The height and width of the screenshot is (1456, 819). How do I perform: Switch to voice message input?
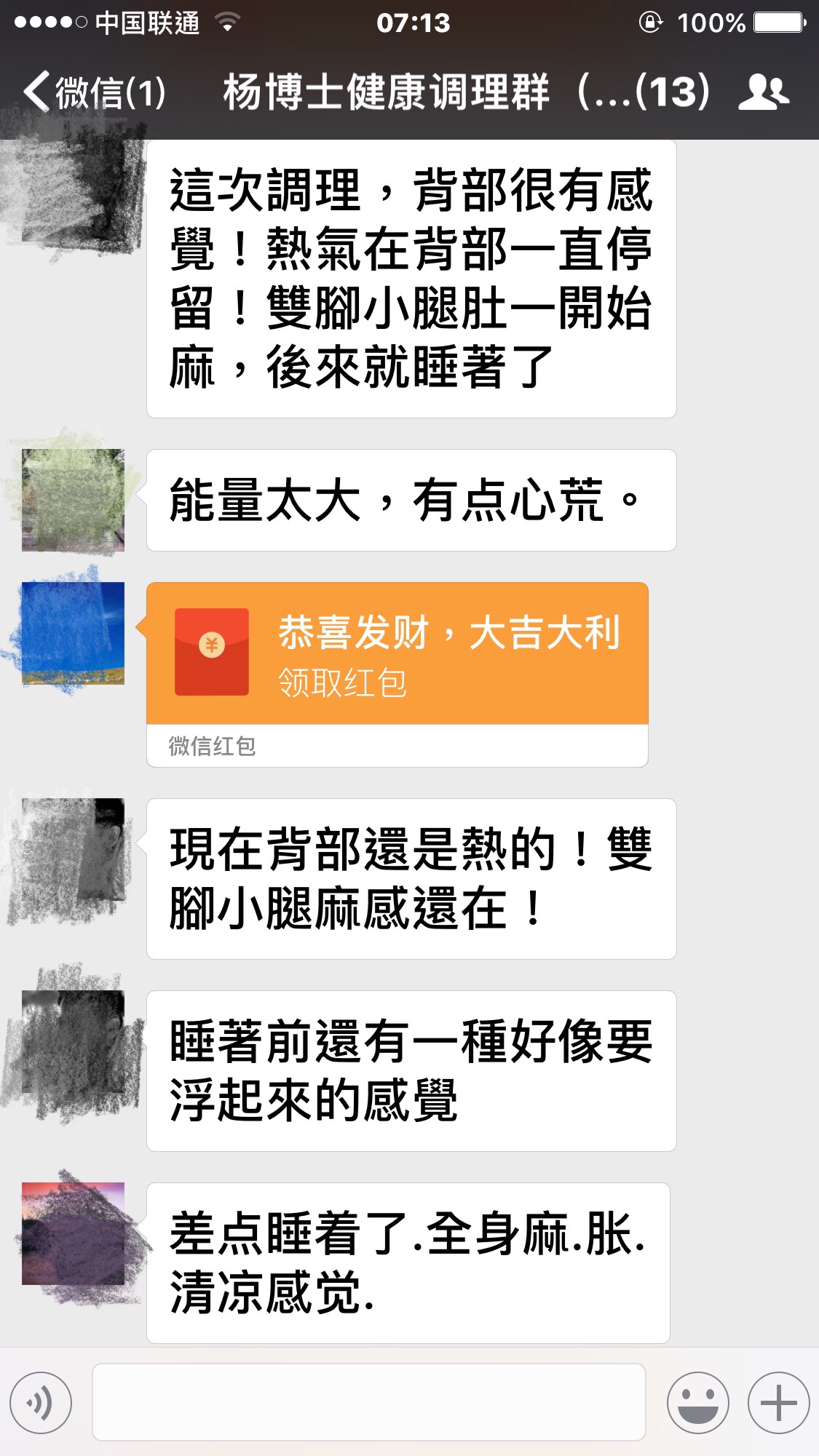pyautogui.click(x=41, y=1402)
